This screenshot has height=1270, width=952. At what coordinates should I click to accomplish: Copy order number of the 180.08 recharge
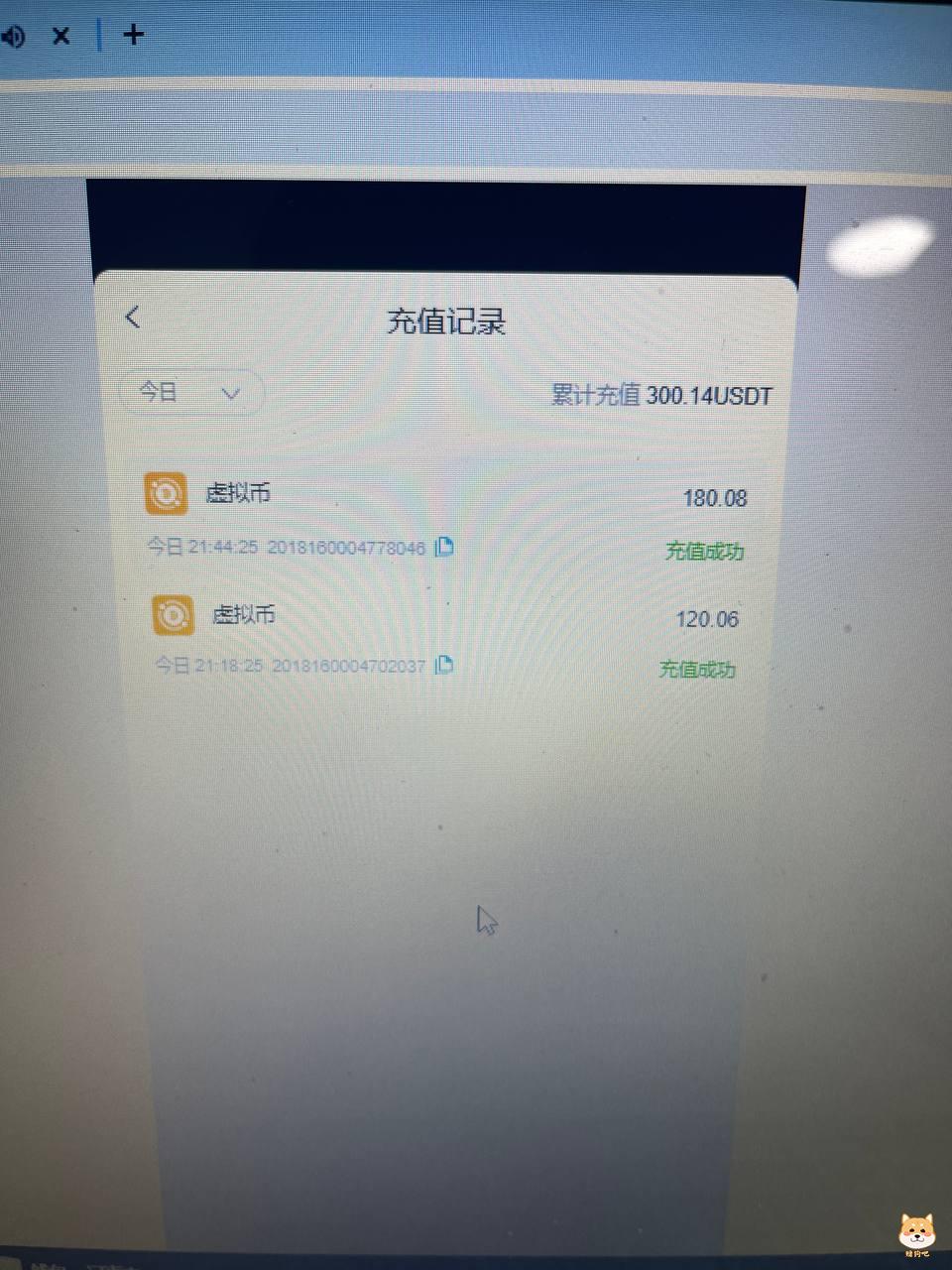(444, 547)
